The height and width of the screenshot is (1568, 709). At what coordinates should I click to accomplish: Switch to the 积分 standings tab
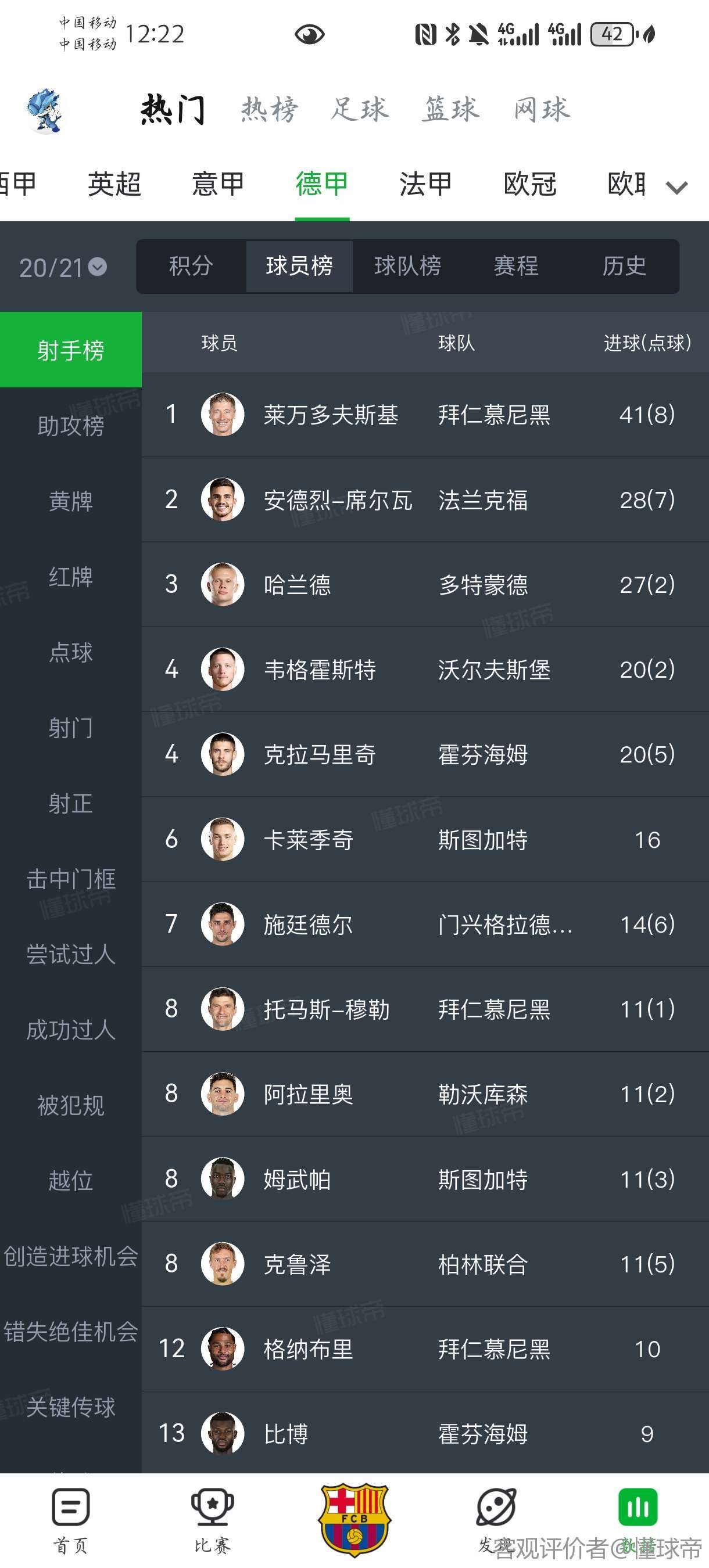[191, 266]
